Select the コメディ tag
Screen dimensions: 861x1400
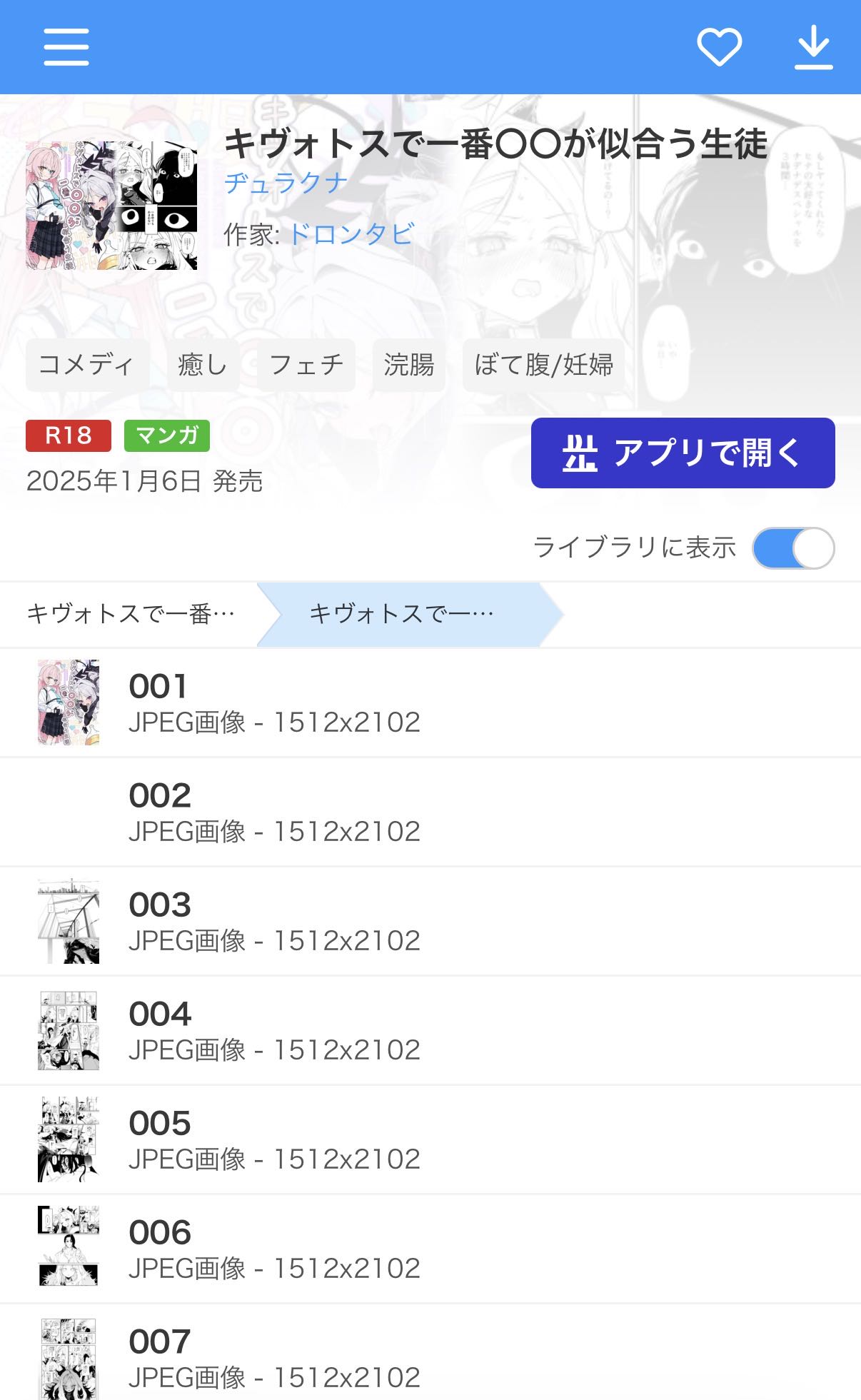(86, 365)
